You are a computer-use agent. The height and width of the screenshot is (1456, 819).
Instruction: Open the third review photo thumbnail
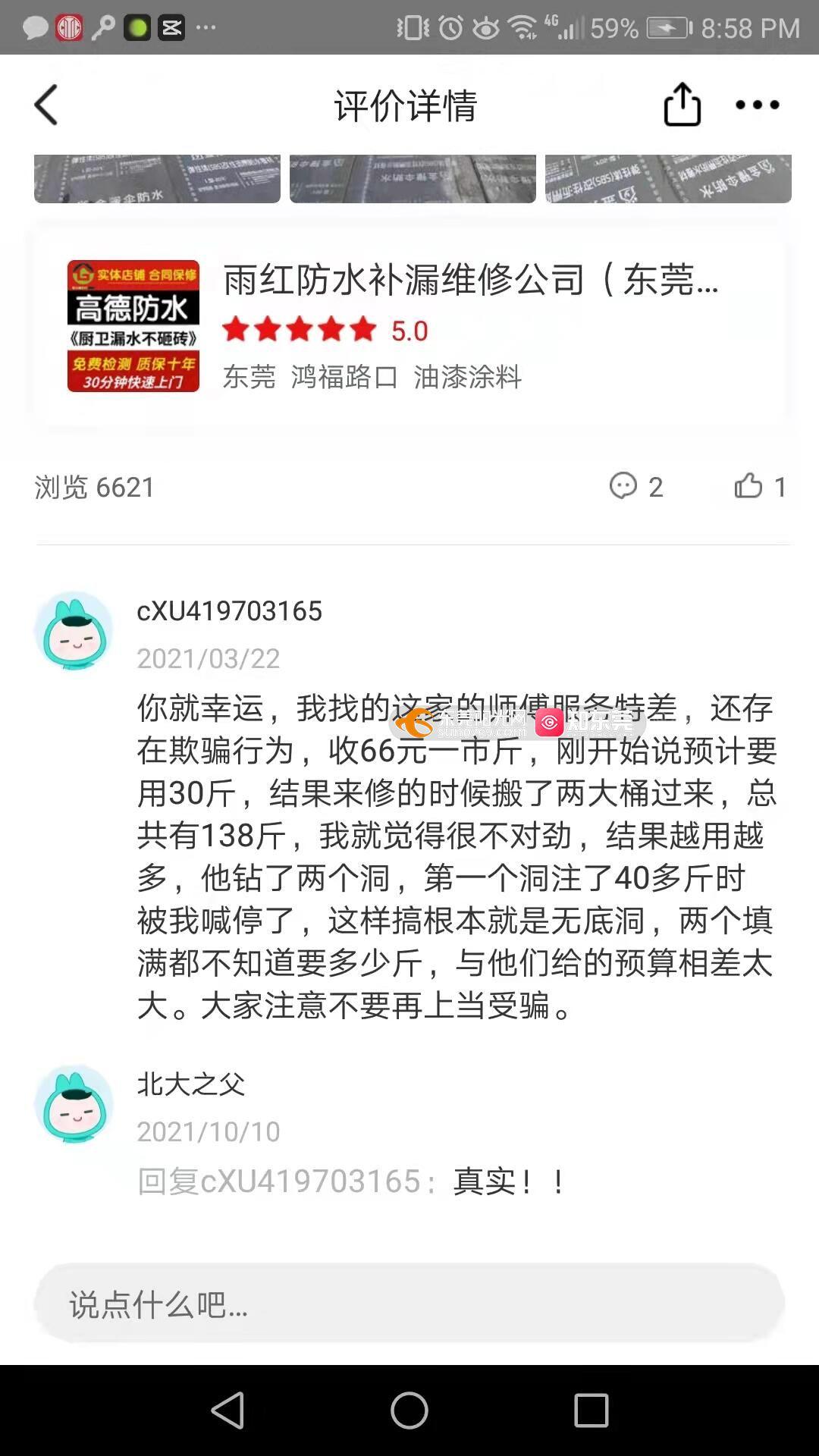668,179
